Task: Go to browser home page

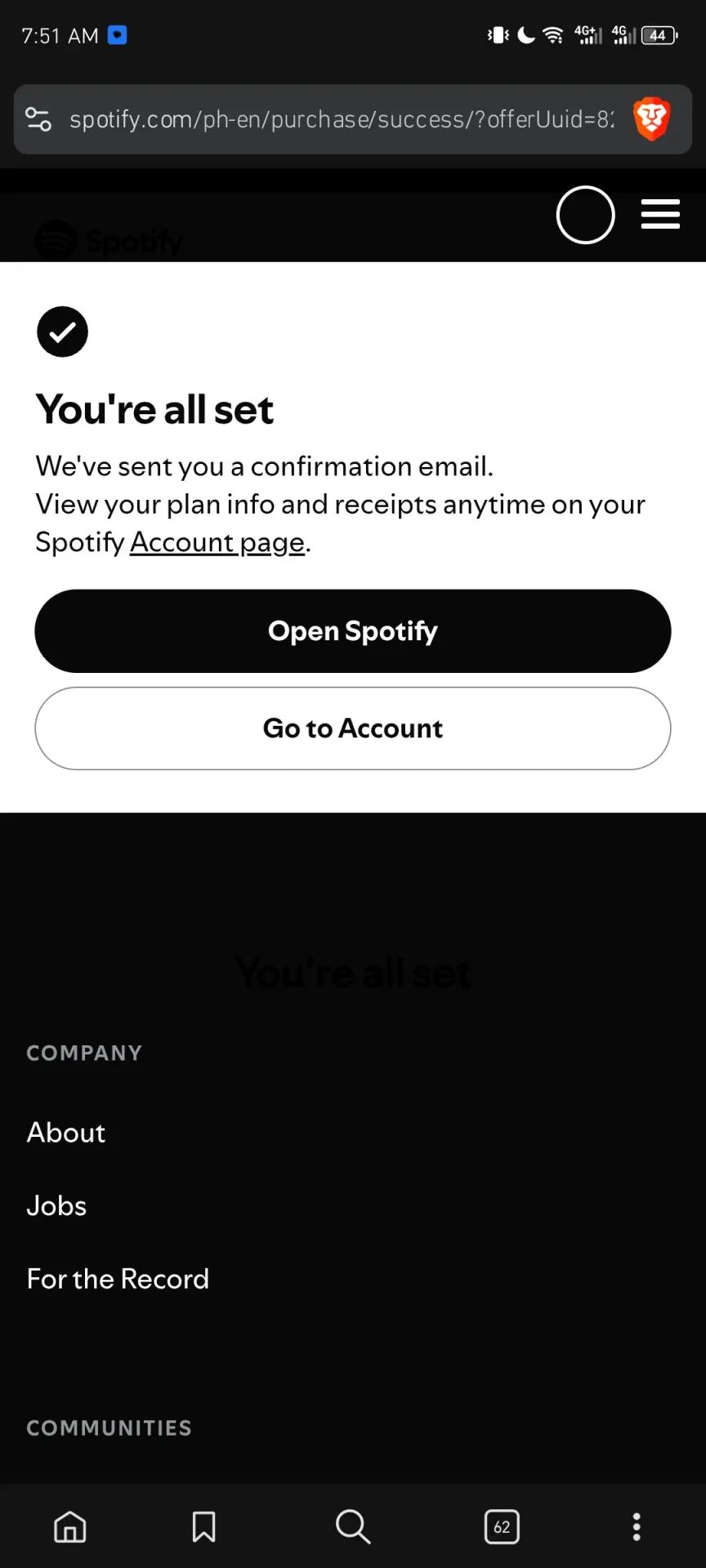Action: [x=70, y=1526]
